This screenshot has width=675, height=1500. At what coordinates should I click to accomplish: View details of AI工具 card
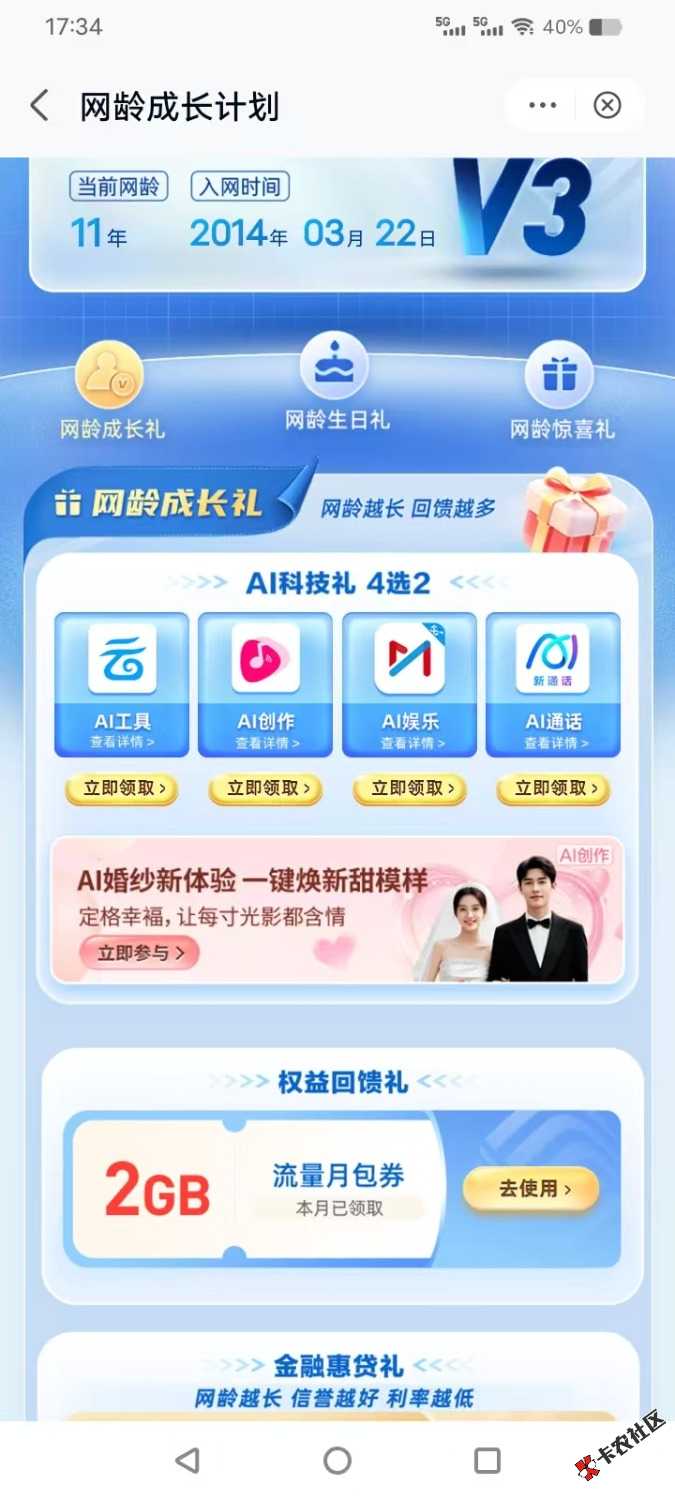click(122, 743)
